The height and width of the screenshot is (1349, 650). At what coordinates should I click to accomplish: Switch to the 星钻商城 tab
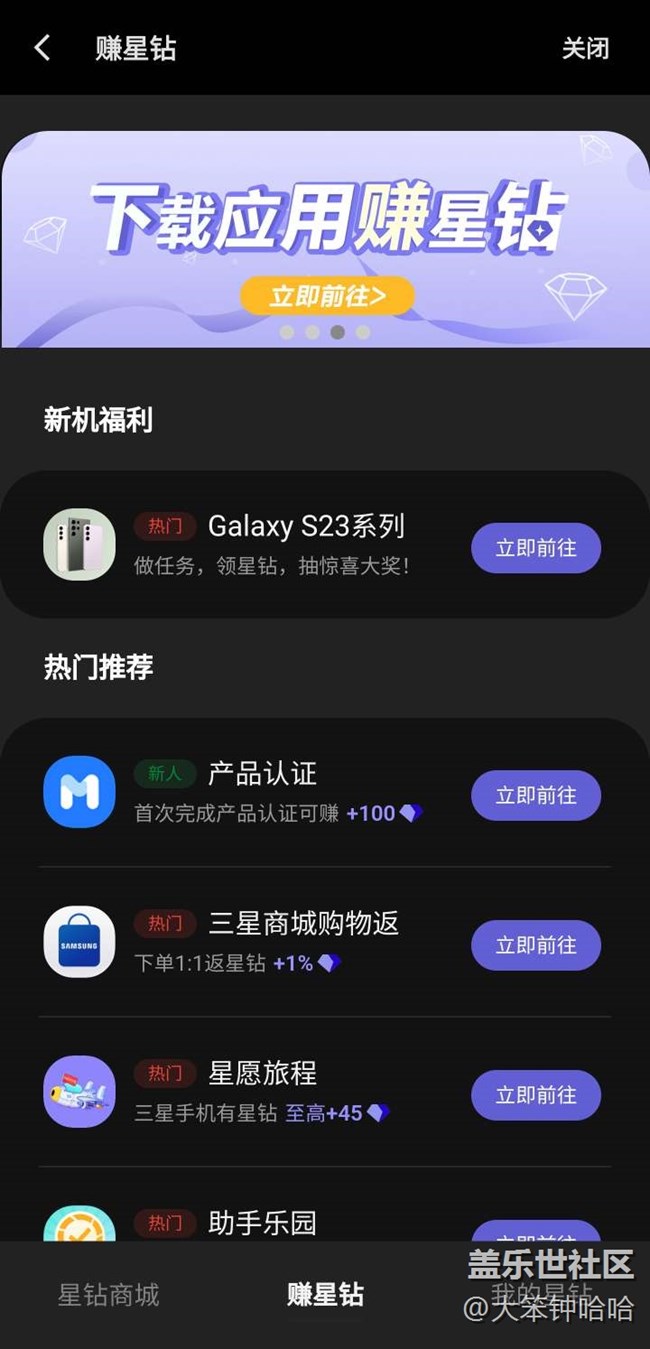(x=108, y=1295)
